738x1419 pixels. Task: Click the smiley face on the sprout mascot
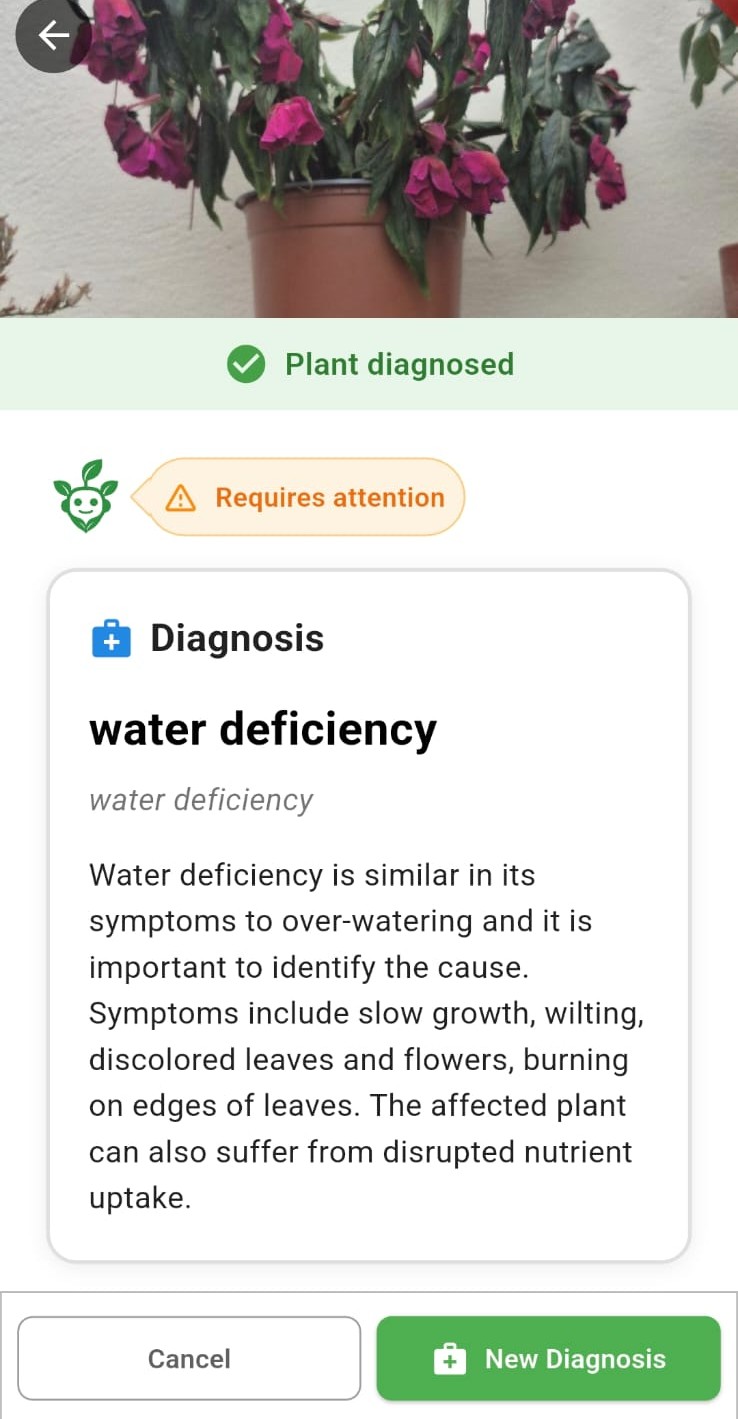pos(86,504)
